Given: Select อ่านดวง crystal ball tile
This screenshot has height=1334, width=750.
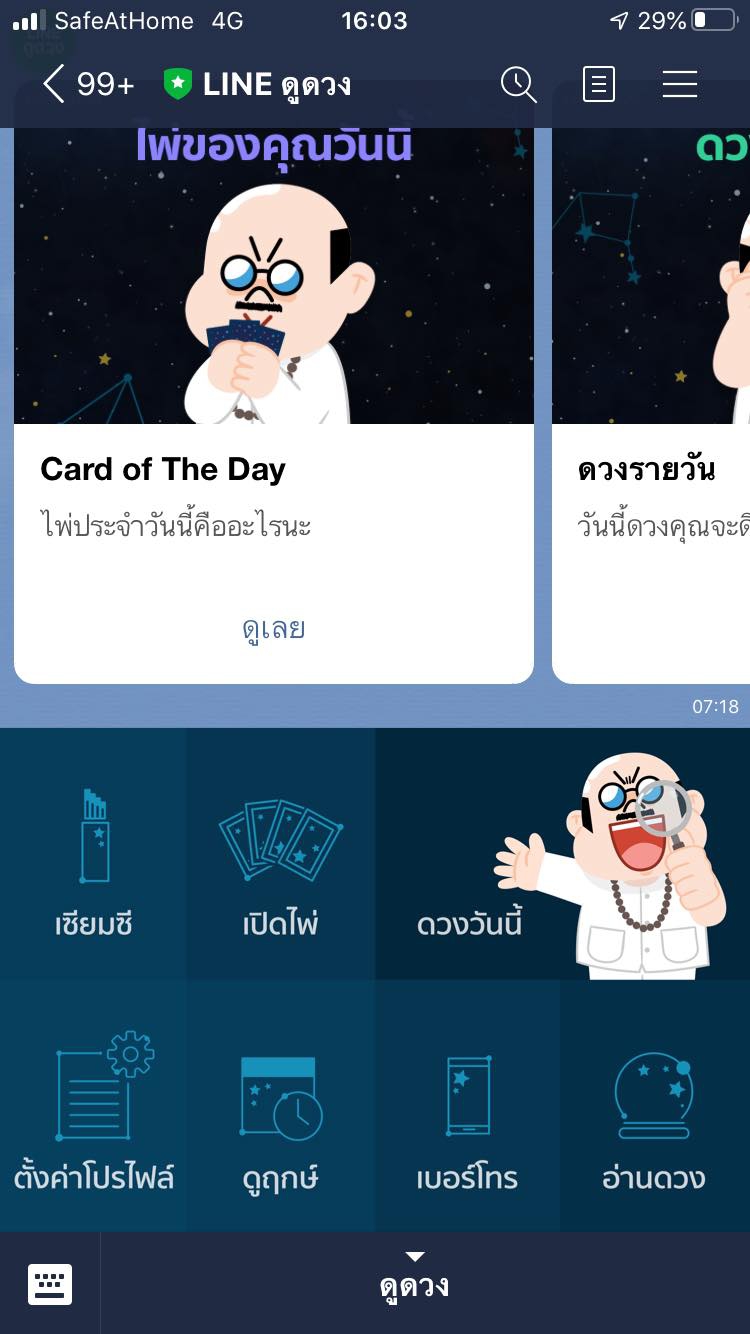Looking at the screenshot, I should pos(654,1107).
